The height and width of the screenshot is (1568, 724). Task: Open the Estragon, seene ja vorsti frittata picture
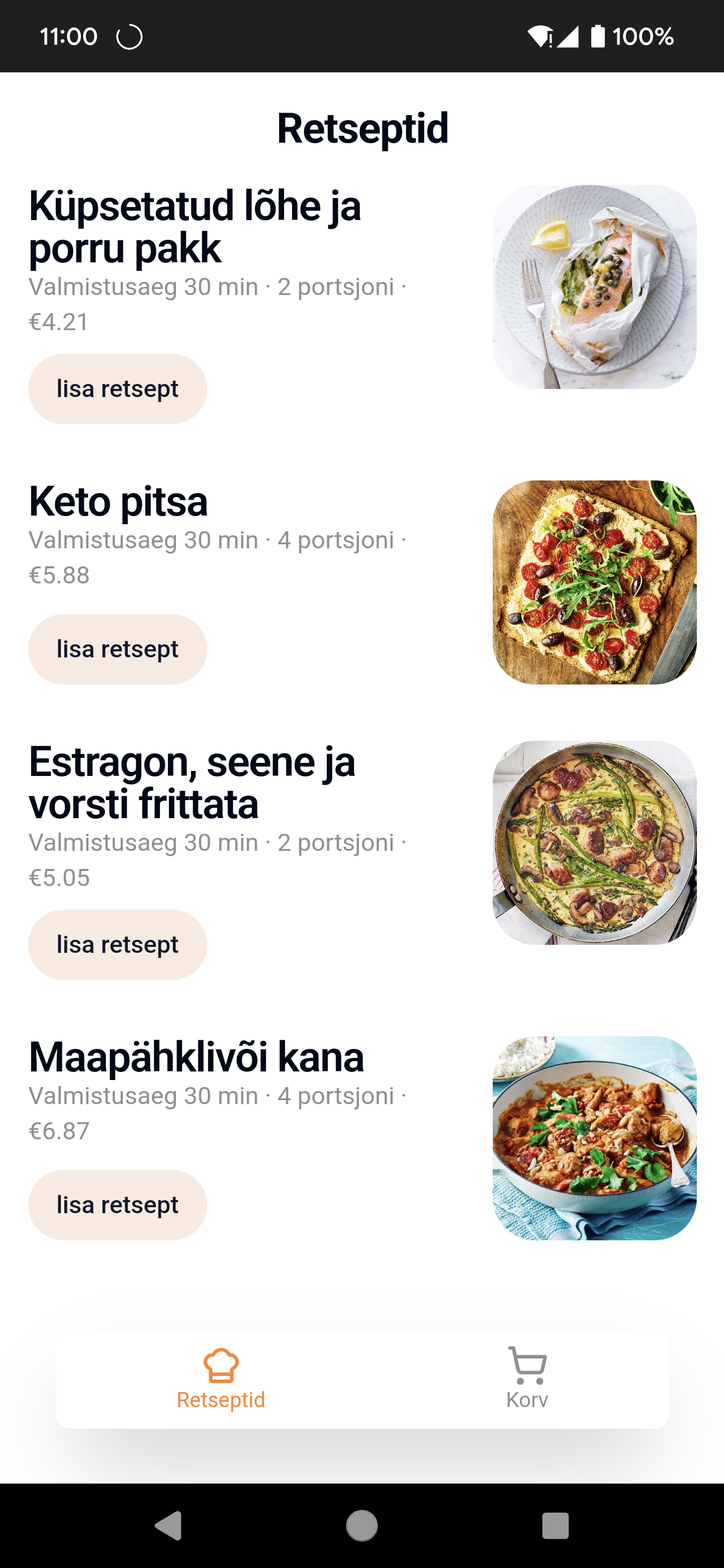click(594, 842)
